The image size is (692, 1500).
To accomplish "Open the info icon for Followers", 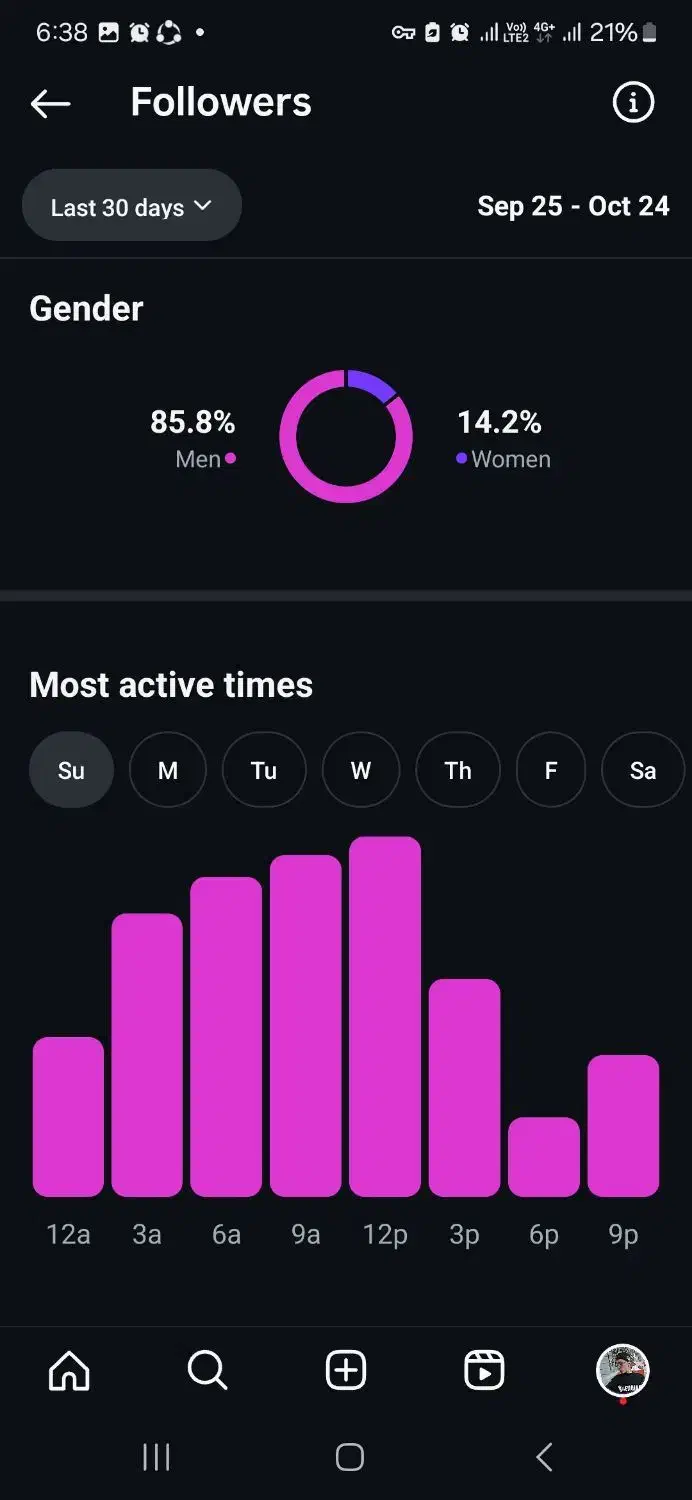I will coord(632,102).
